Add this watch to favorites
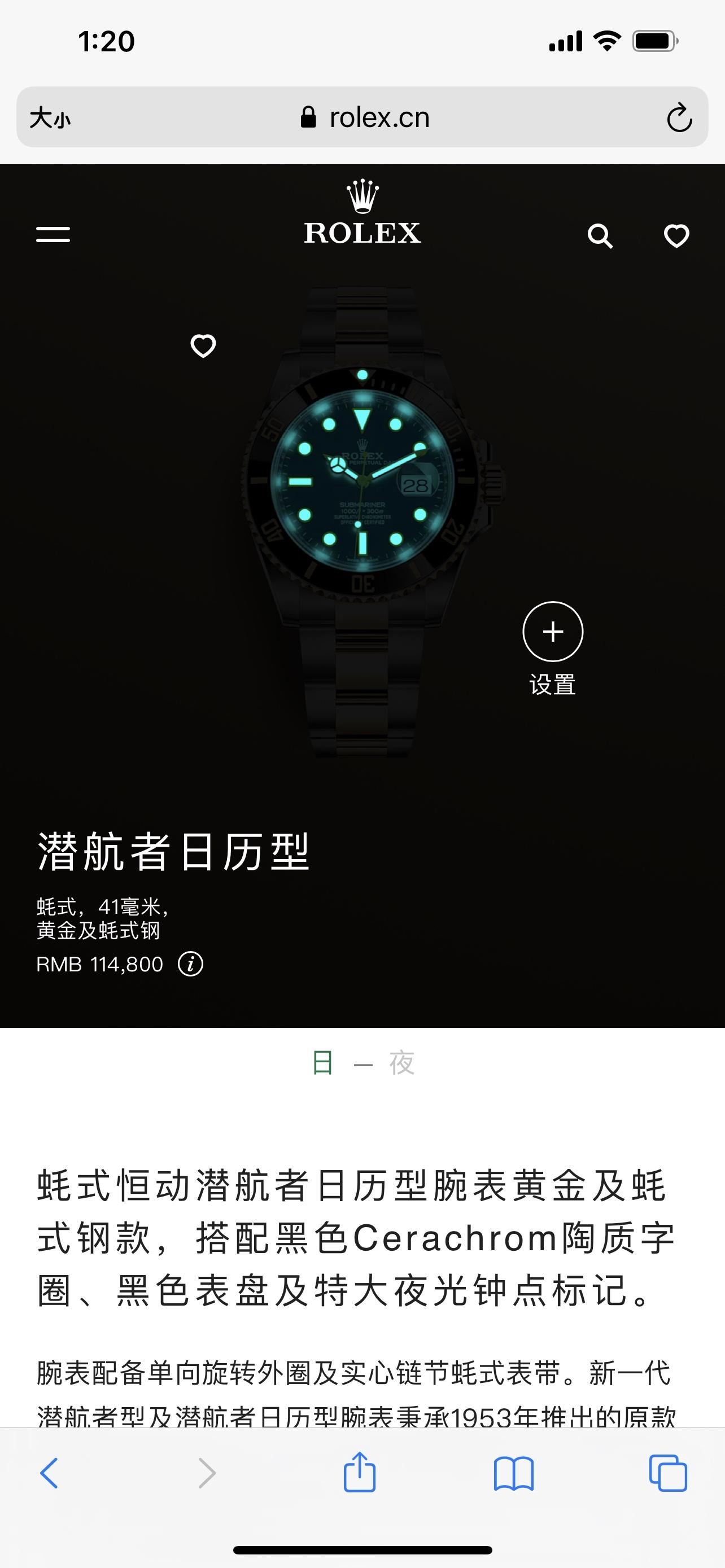Image resolution: width=725 pixels, height=1568 pixels. point(203,346)
